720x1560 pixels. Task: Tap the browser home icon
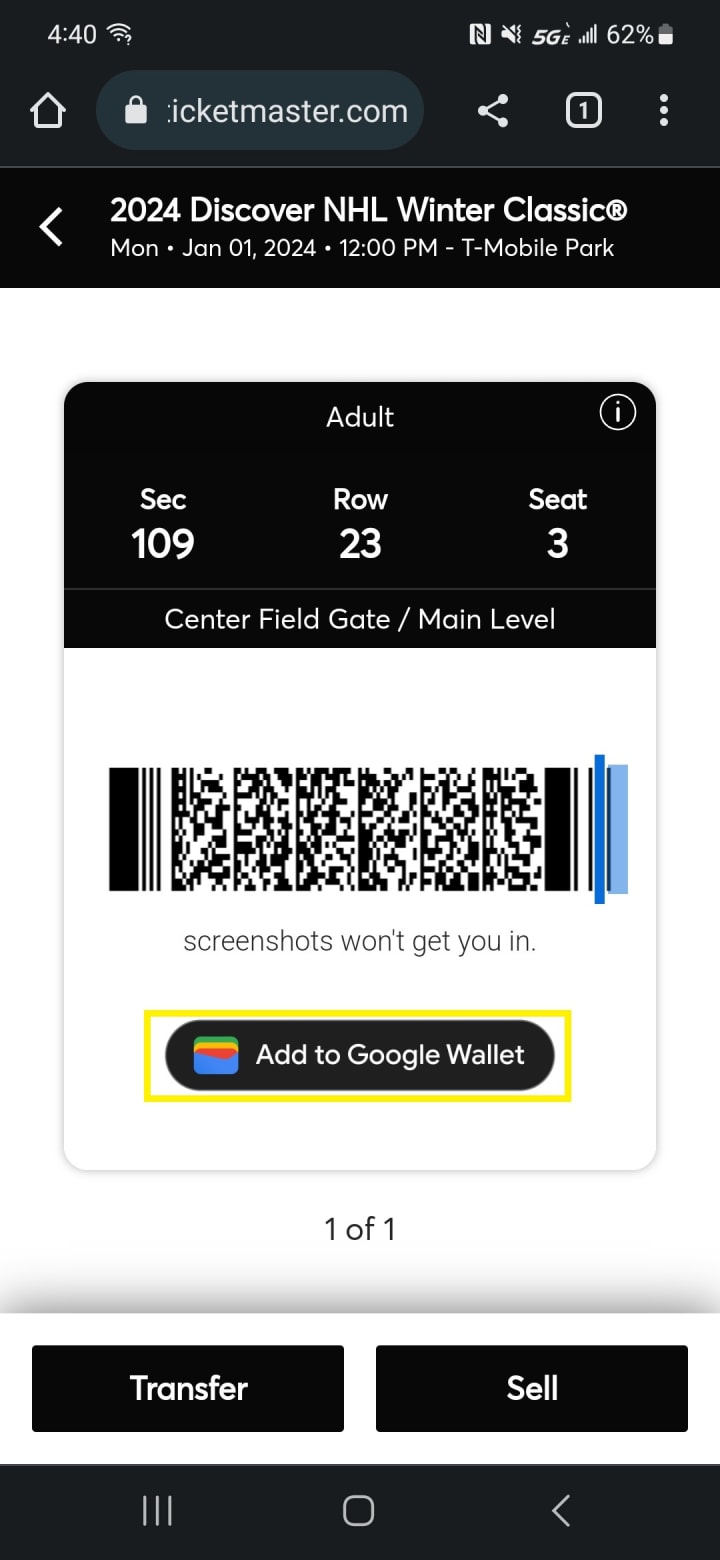pos(48,110)
